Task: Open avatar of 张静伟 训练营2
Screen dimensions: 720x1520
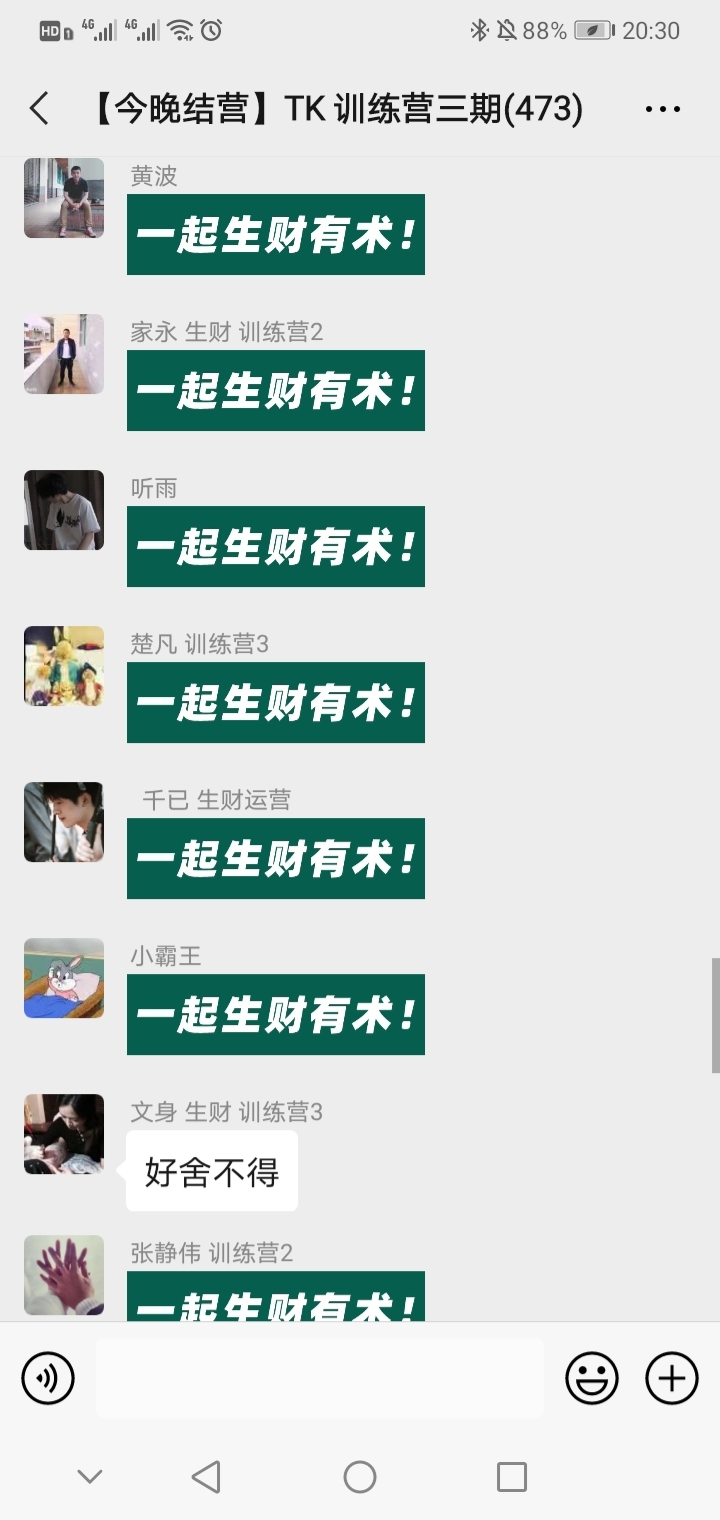Action: [64, 1275]
